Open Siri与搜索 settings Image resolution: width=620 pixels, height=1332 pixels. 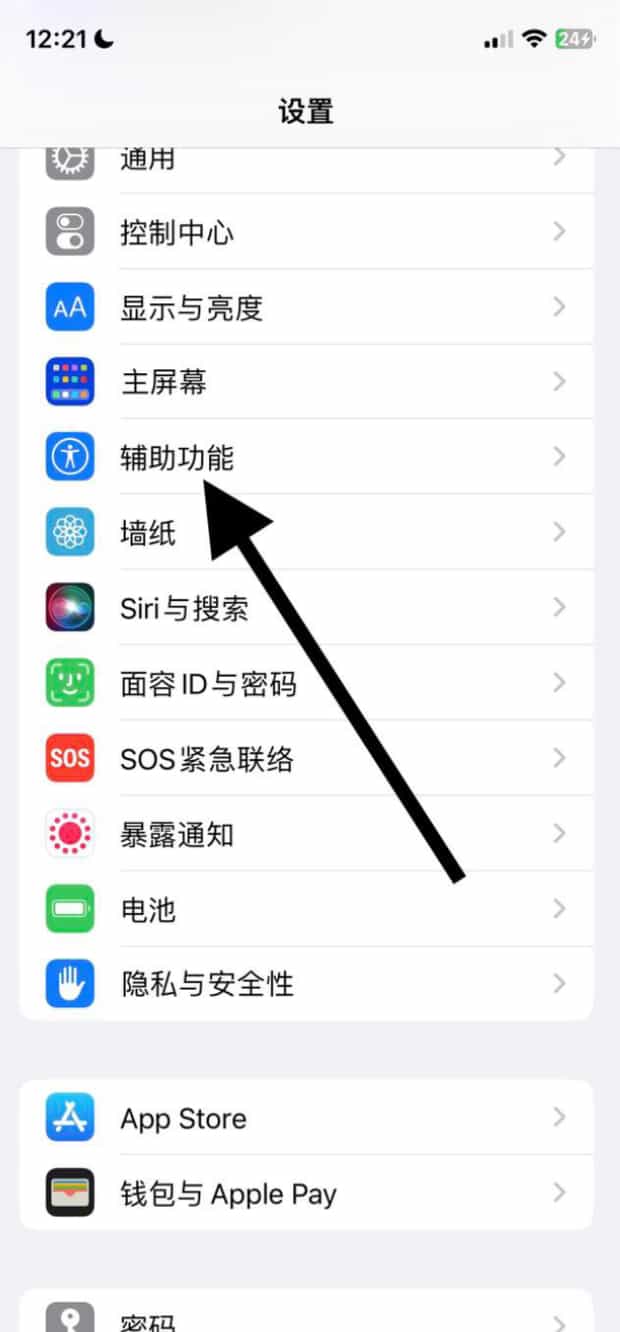(300, 608)
